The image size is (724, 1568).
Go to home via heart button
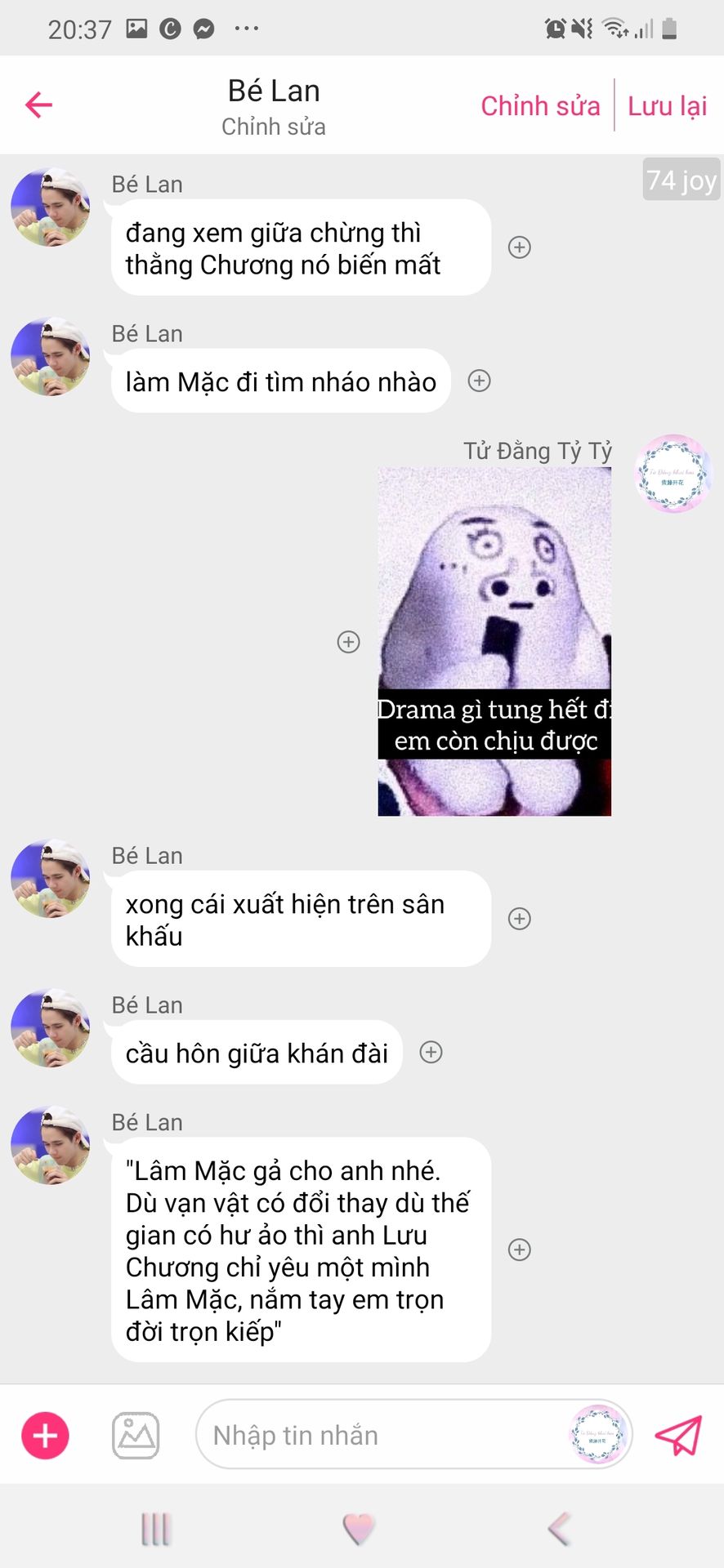click(x=359, y=1529)
